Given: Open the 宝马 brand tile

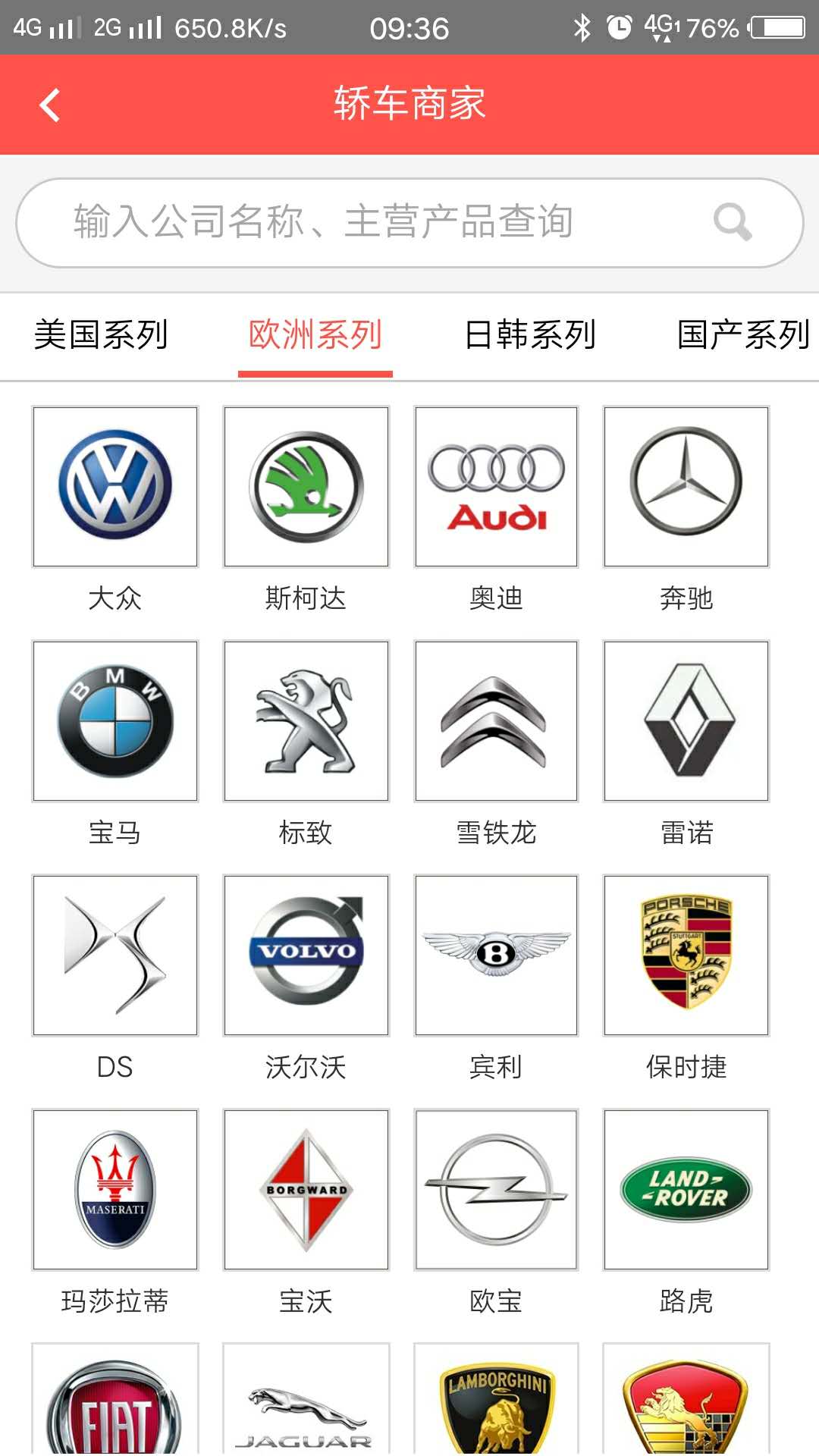Looking at the screenshot, I should pos(115,721).
